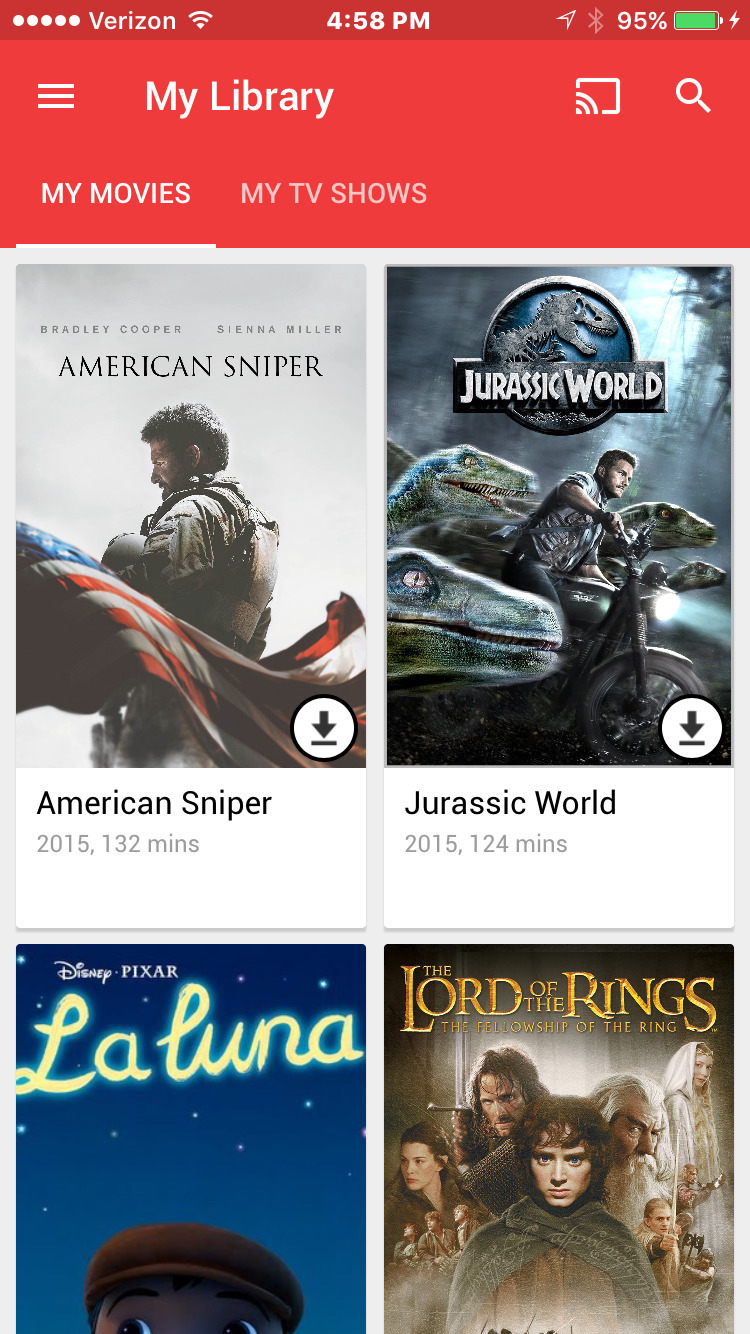The image size is (750, 1334).
Task: Open the hamburger navigation menu
Action: pyautogui.click(x=56, y=96)
